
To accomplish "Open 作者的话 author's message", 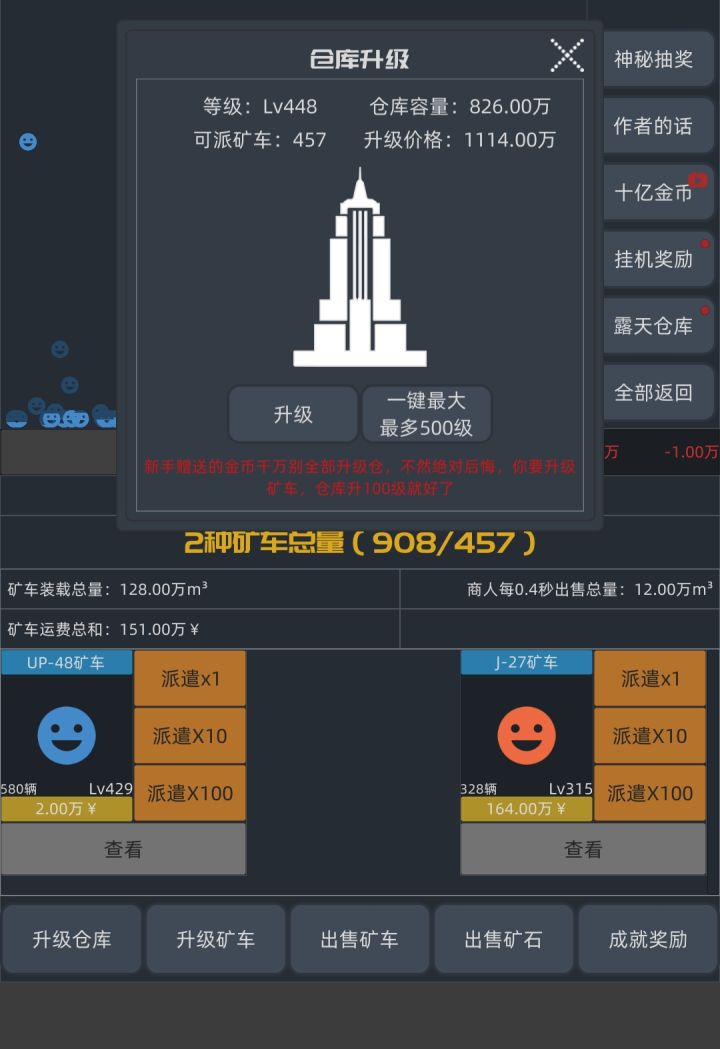I will tap(657, 126).
